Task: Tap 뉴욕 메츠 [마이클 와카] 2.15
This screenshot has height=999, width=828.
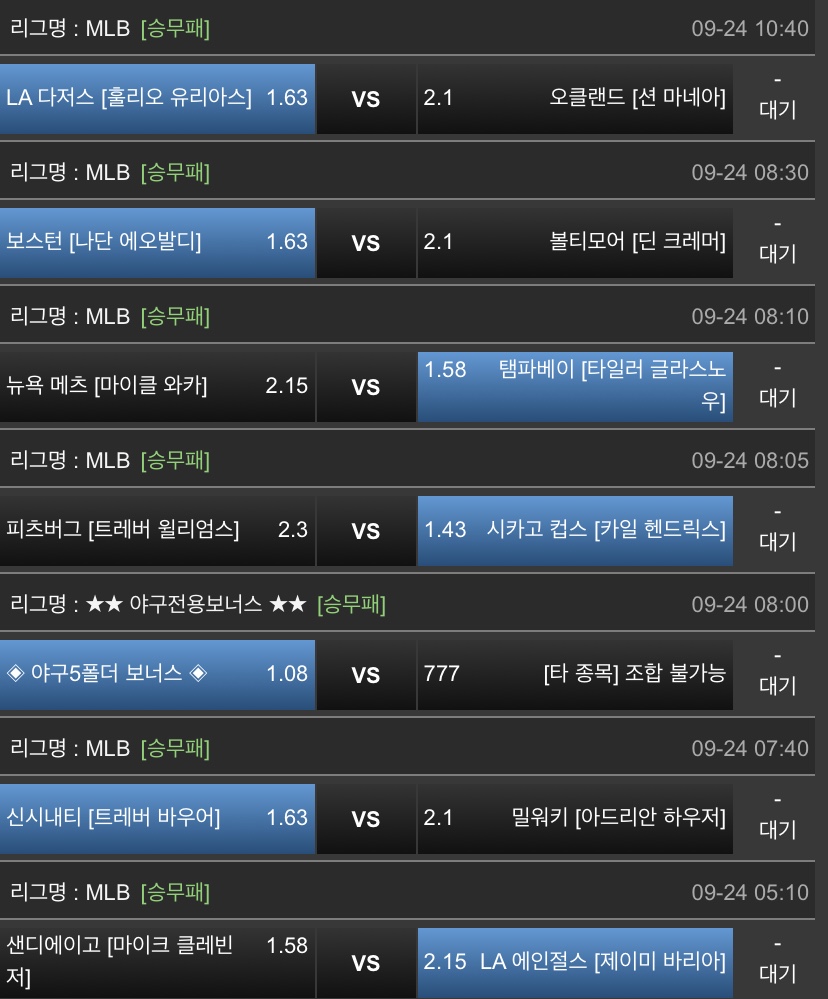Action: click(157, 386)
